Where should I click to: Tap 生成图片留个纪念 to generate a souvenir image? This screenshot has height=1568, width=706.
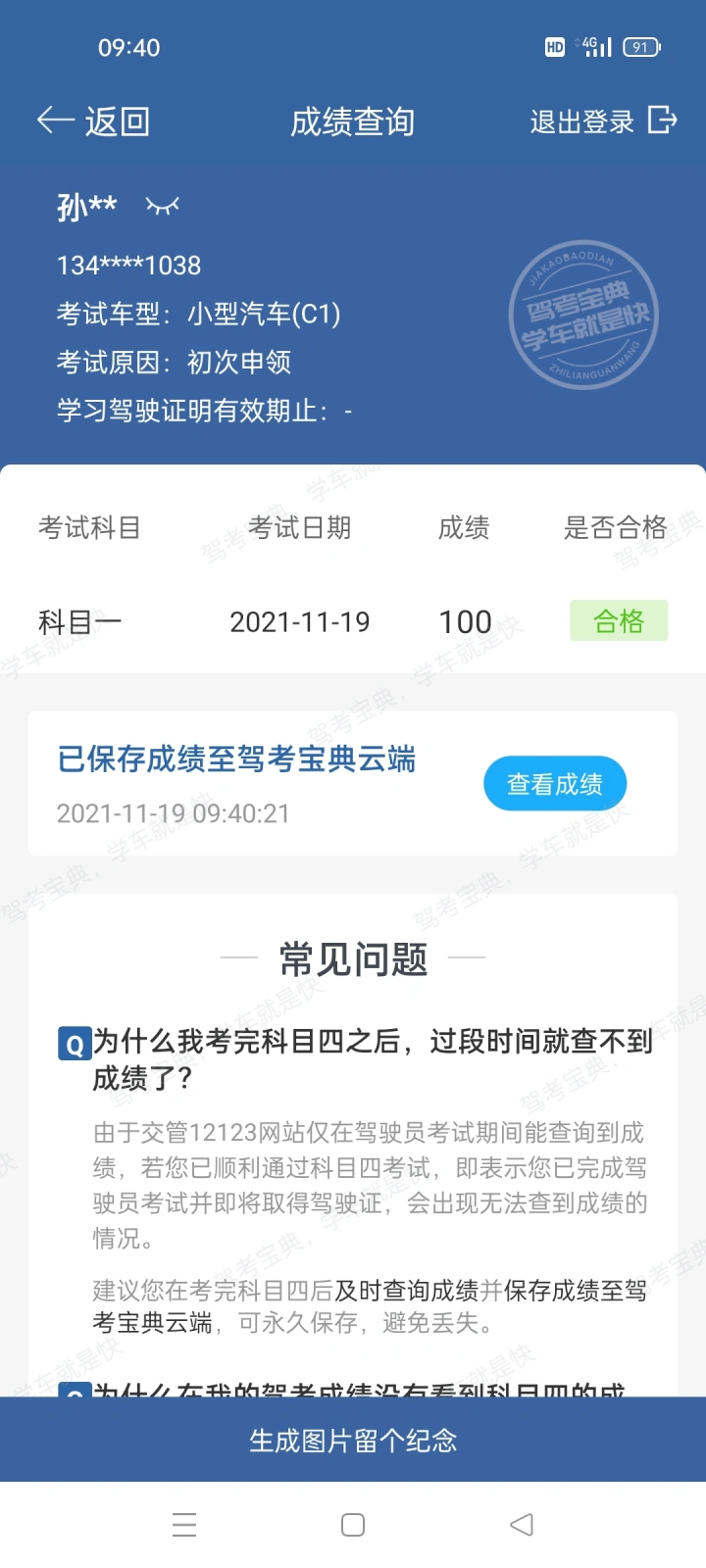tap(353, 1440)
